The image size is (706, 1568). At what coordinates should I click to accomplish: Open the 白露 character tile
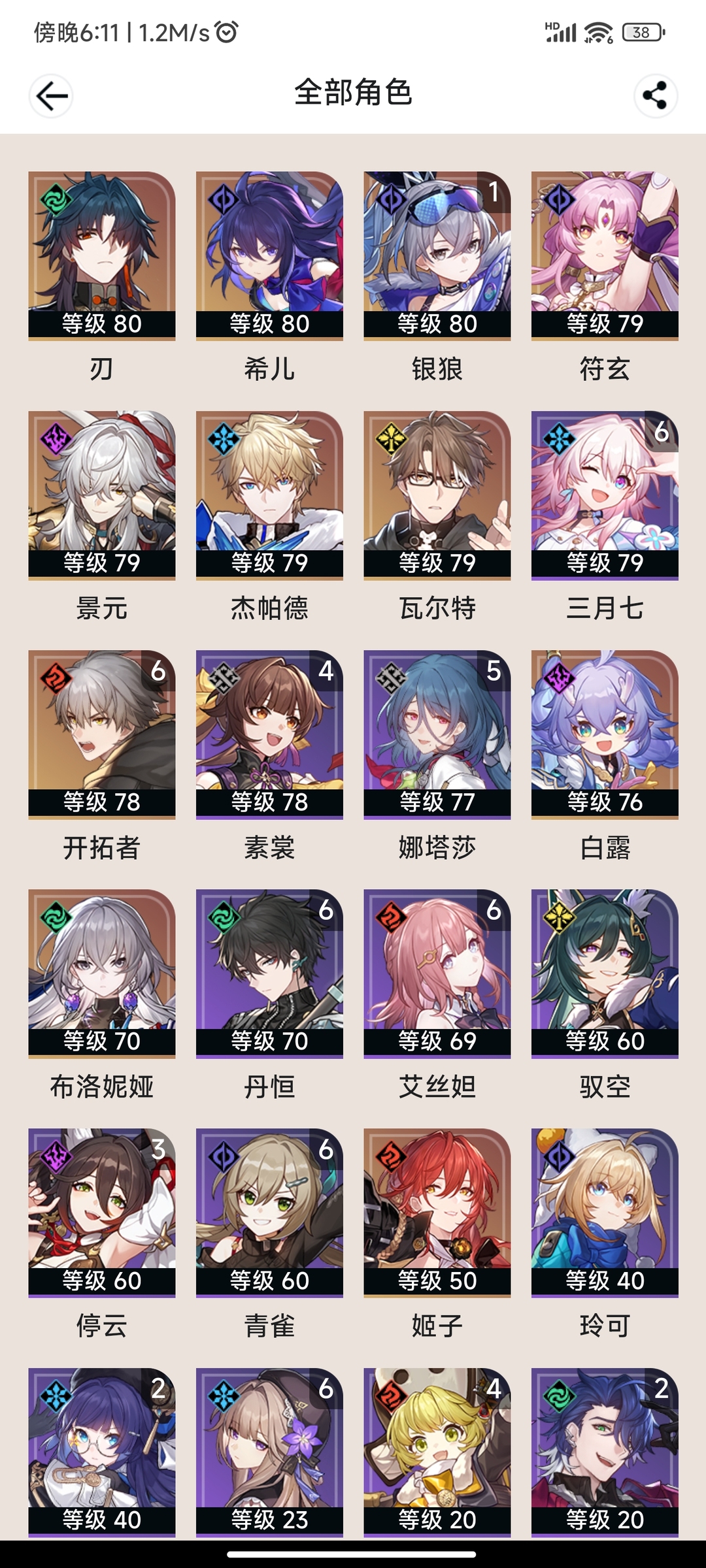pyautogui.click(x=605, y=734)
